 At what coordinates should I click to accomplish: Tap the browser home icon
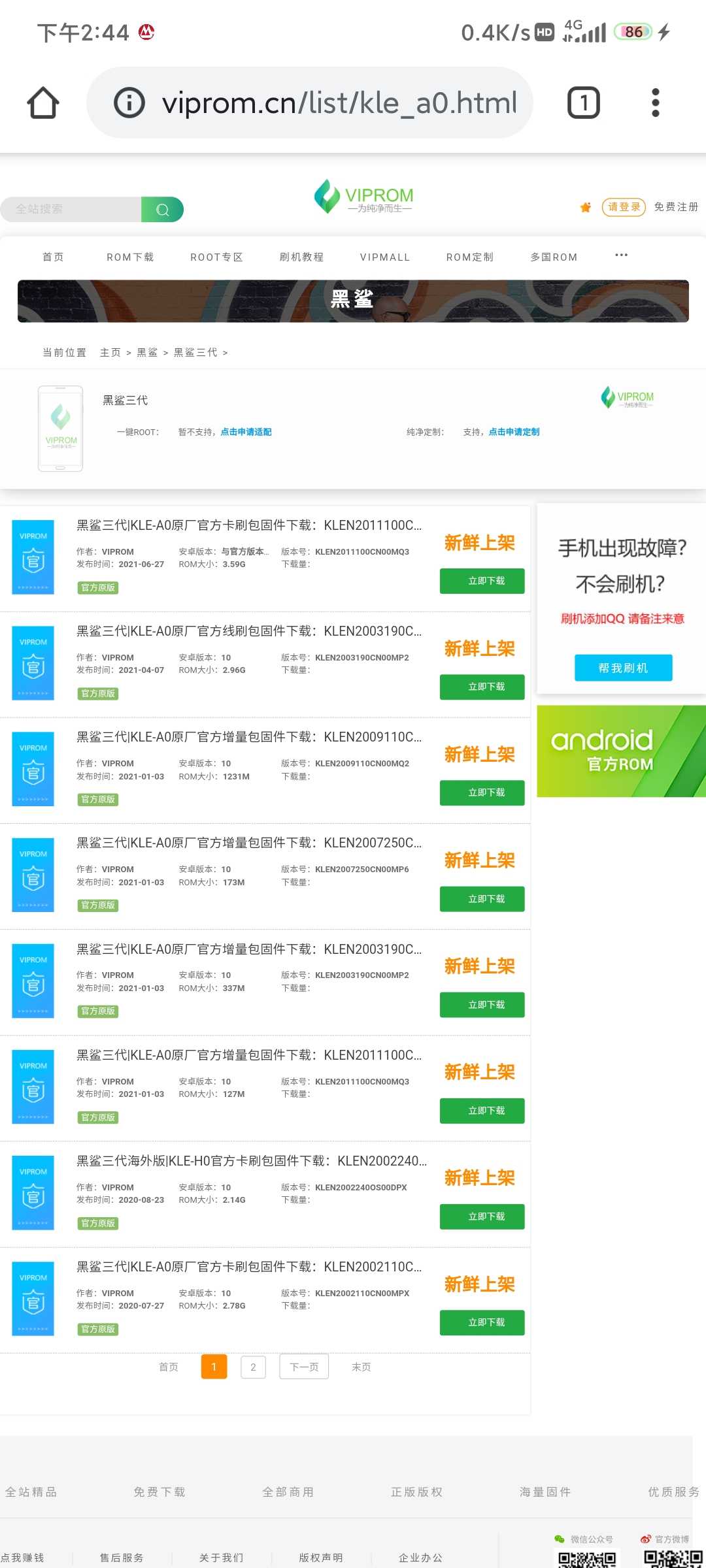43,103
